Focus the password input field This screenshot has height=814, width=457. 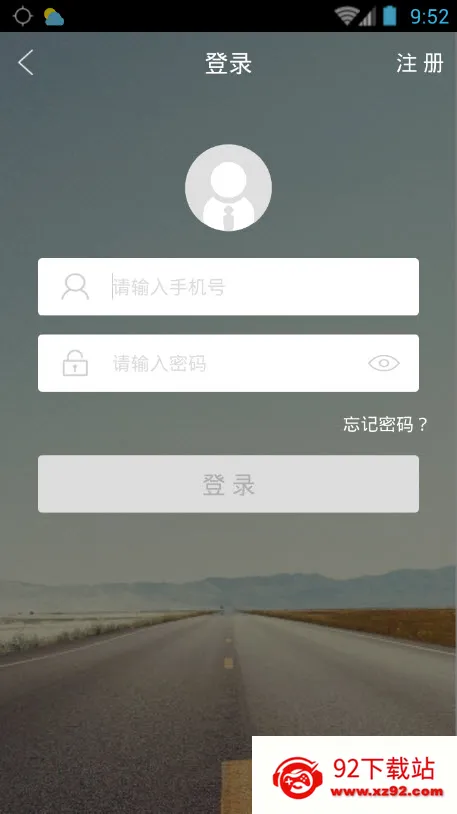pyautogui.click(x=228, y=363)
